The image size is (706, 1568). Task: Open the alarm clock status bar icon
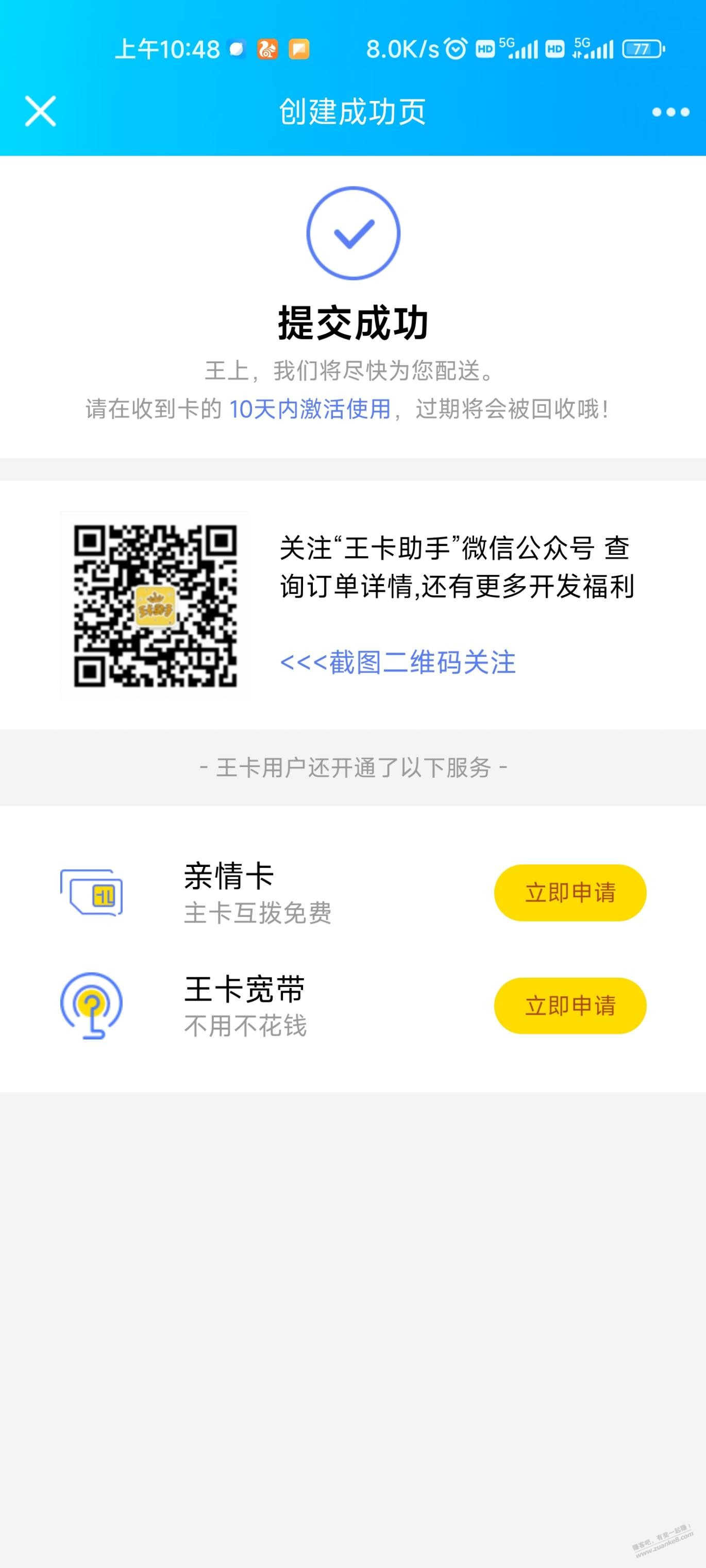coord(455,50)
